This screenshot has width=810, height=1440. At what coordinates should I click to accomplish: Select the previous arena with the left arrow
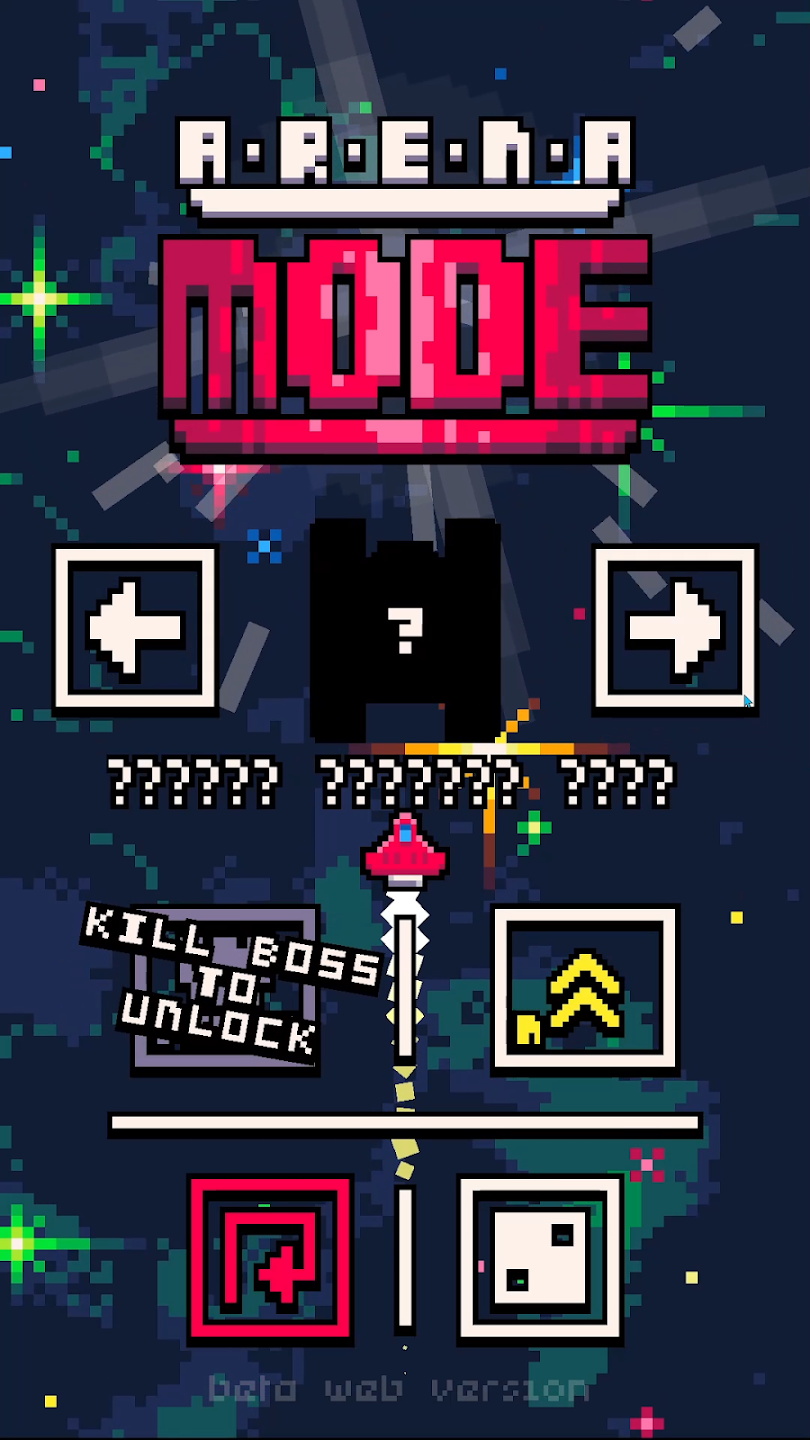tap(135, 628)
